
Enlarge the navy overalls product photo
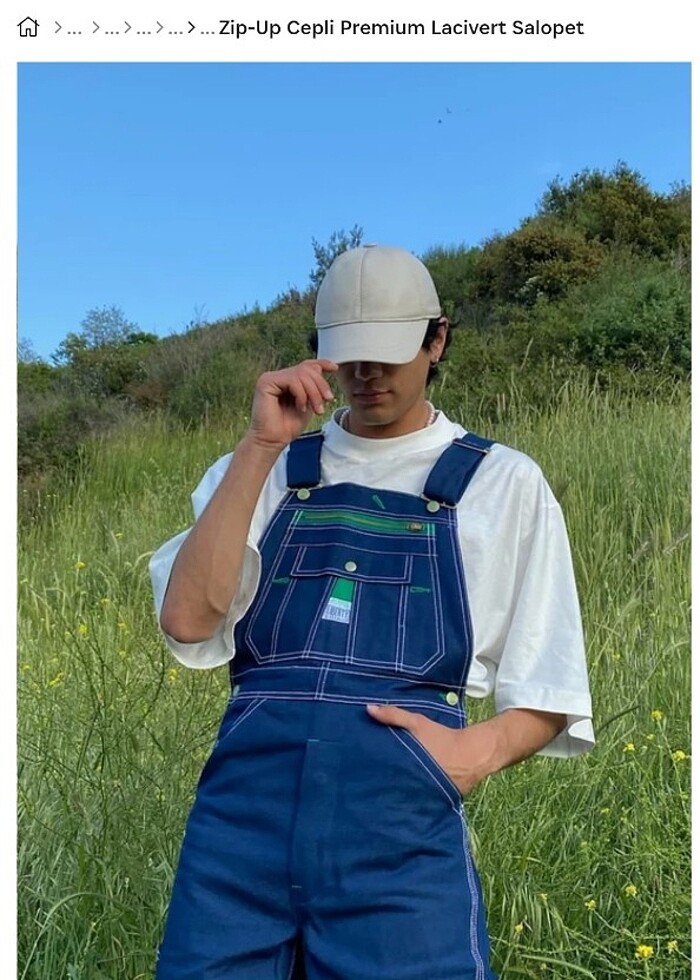point(354,520)
